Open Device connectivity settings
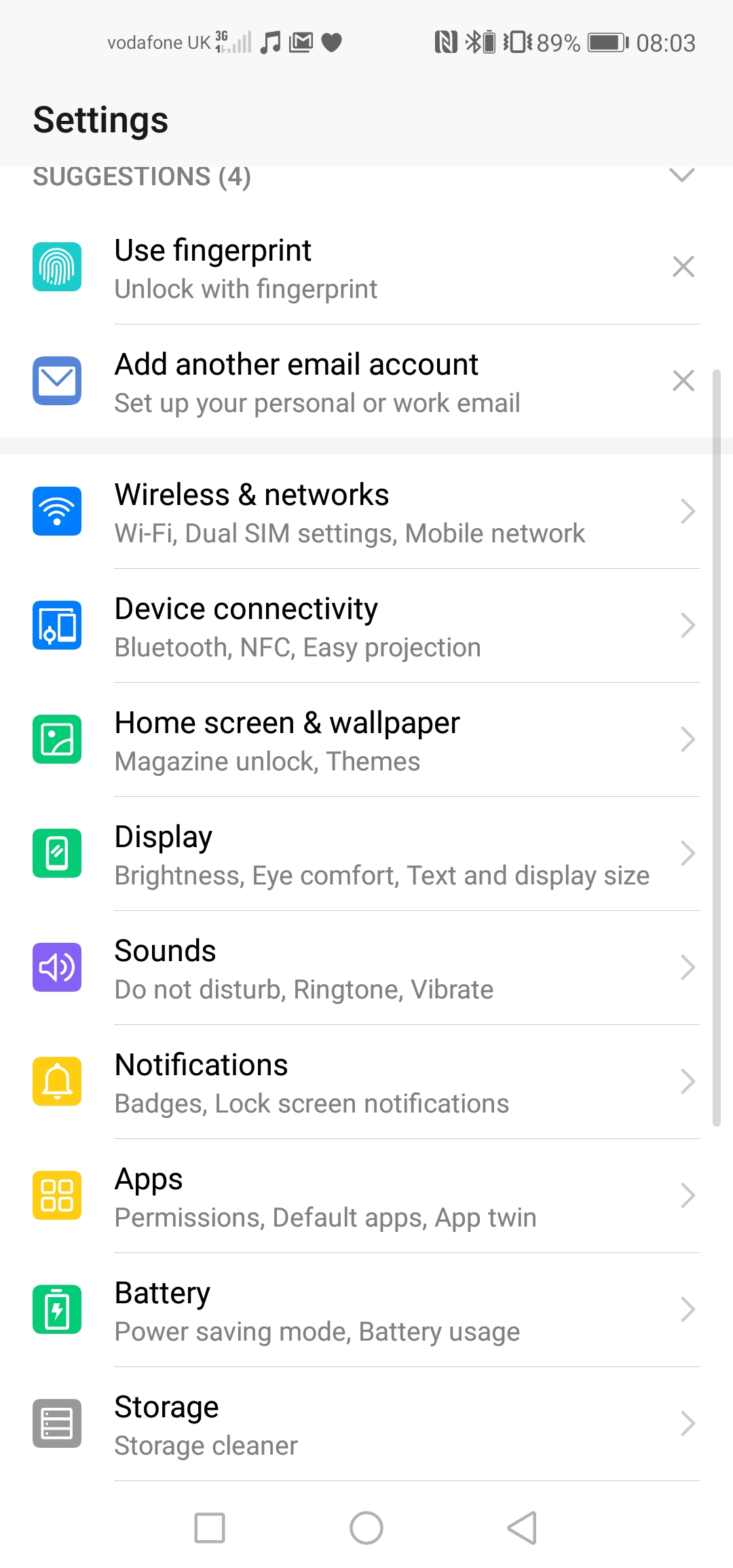 coord(366,626)
